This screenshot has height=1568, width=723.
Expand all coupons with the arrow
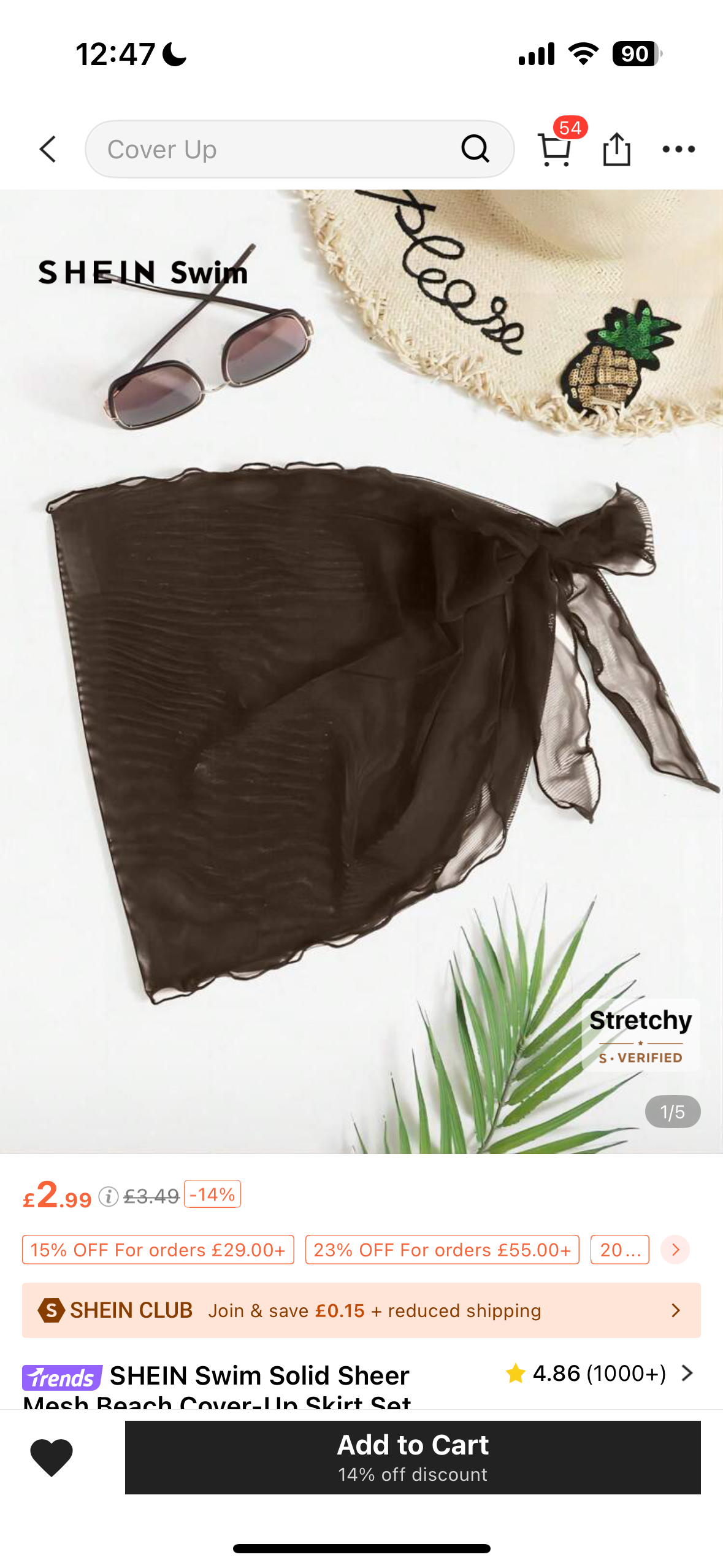(x=675, y=1250)
